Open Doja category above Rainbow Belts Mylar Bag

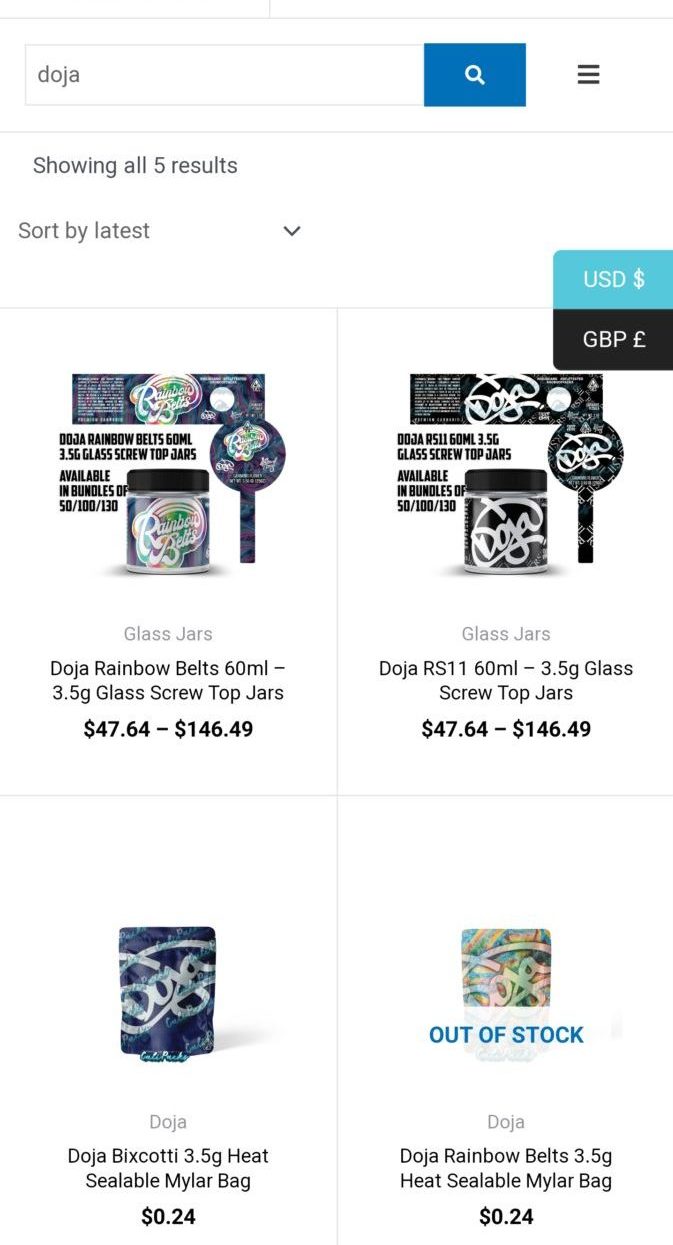pyautogui.click(x=506, y=1122)
